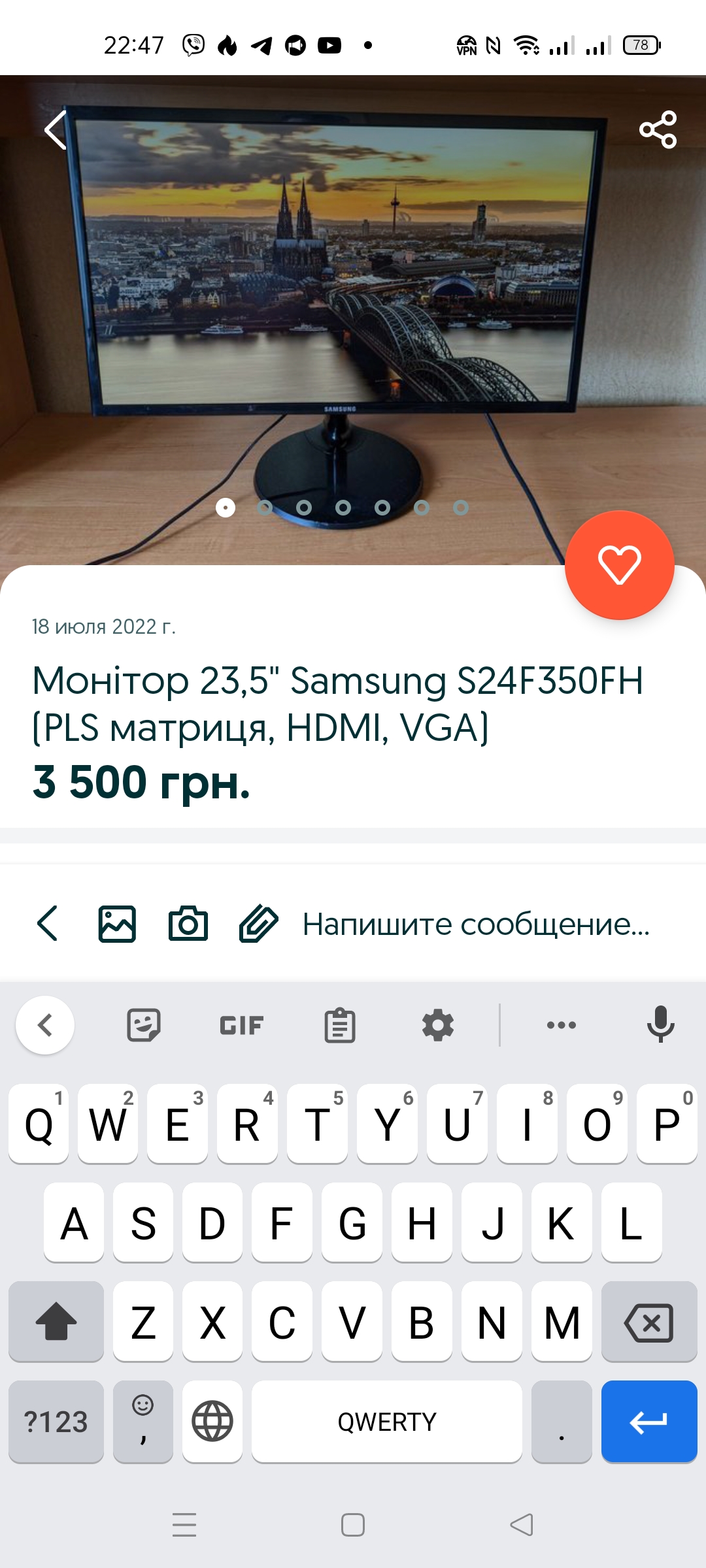Open the camera to take a photo
Viewport: 706px width, 1568px height.
[188, 924]
